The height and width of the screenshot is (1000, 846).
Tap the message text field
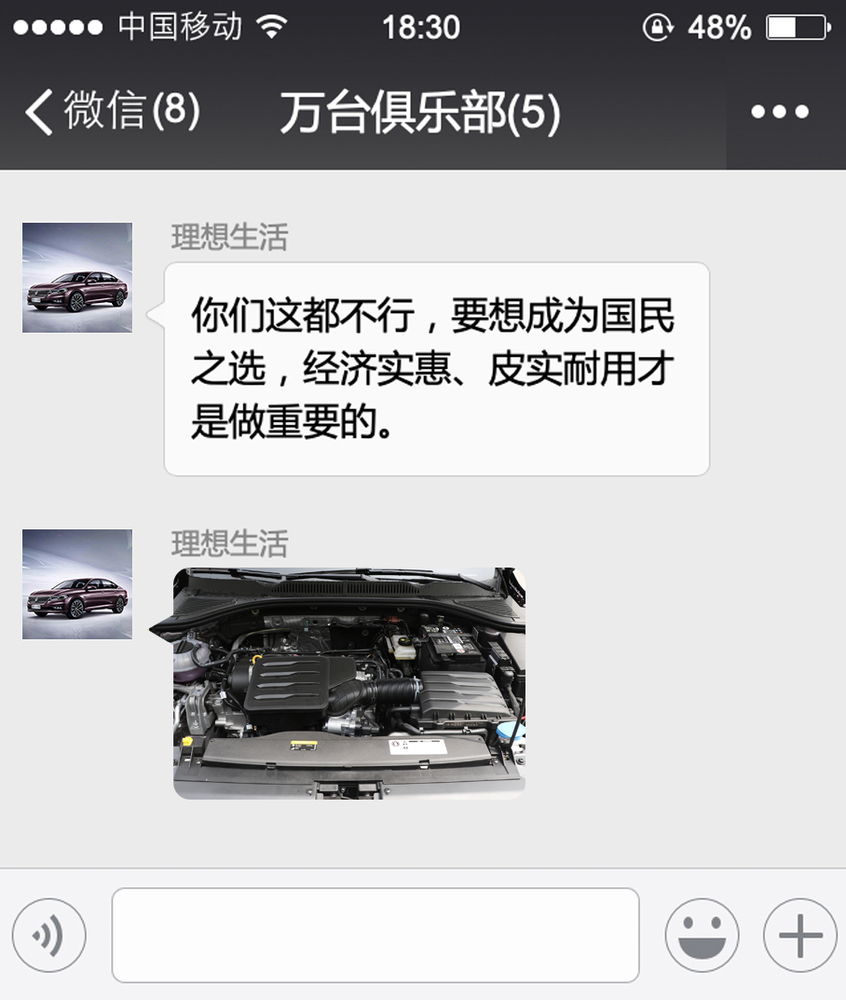point(375,935)
